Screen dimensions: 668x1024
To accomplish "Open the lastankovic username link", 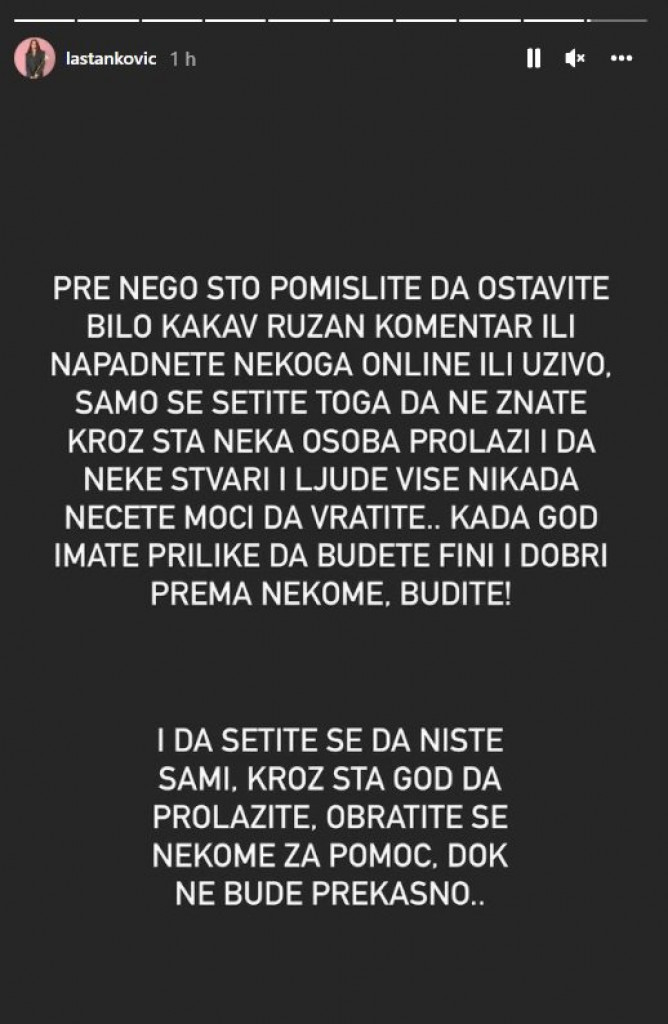I will coord(111,59).
